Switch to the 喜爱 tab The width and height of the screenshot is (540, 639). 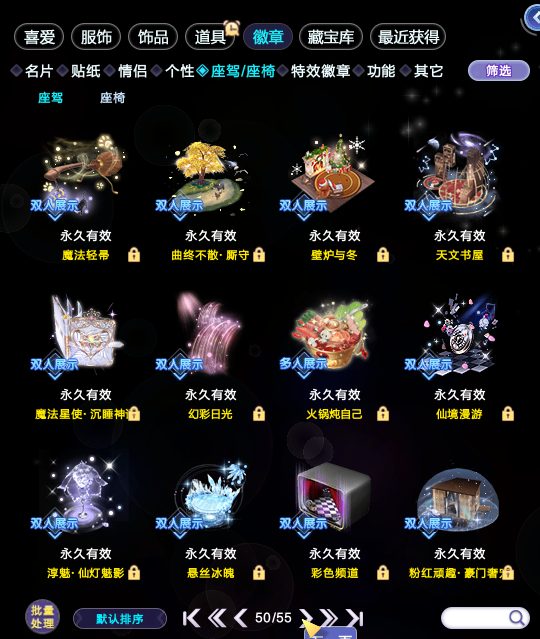point(39,37)
